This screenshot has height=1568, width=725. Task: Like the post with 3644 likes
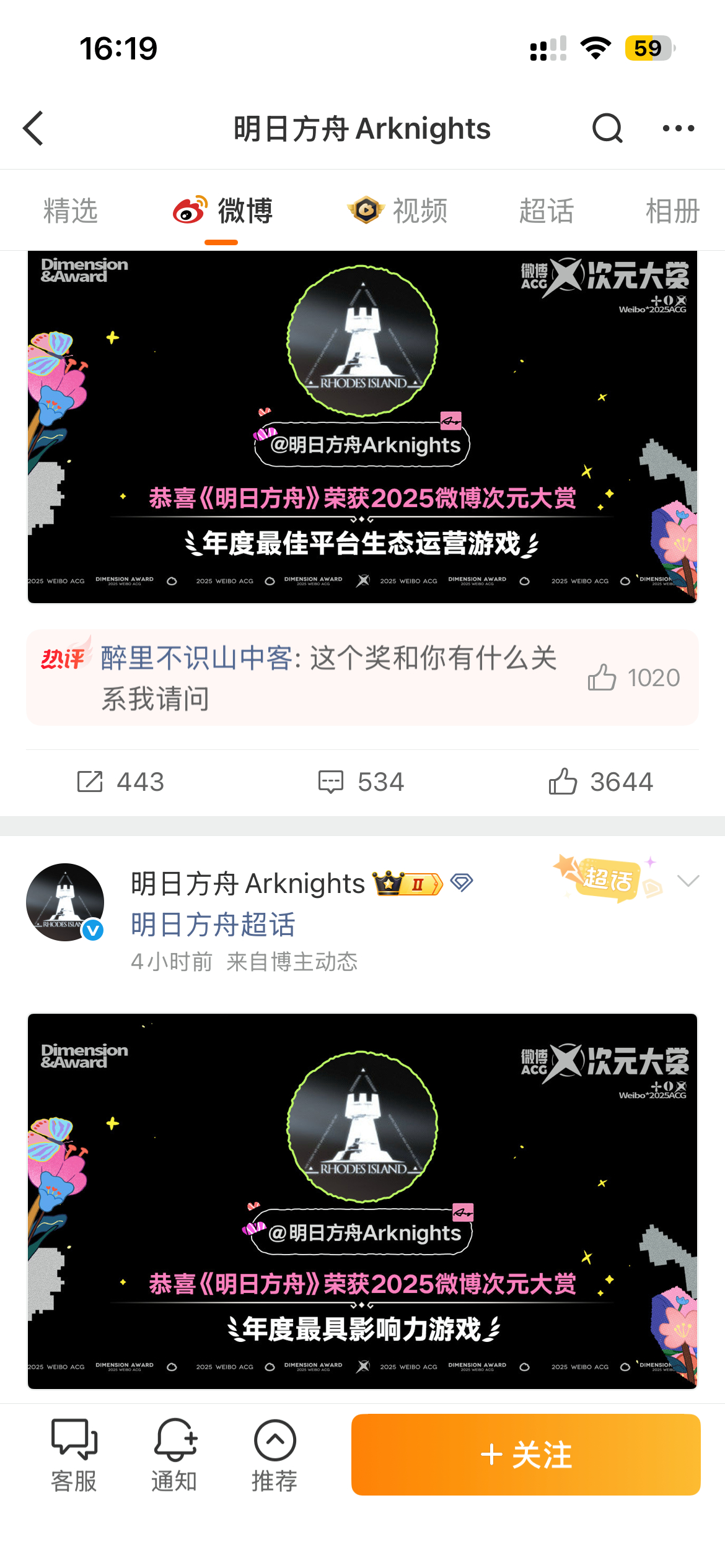(x=600, y=782)
